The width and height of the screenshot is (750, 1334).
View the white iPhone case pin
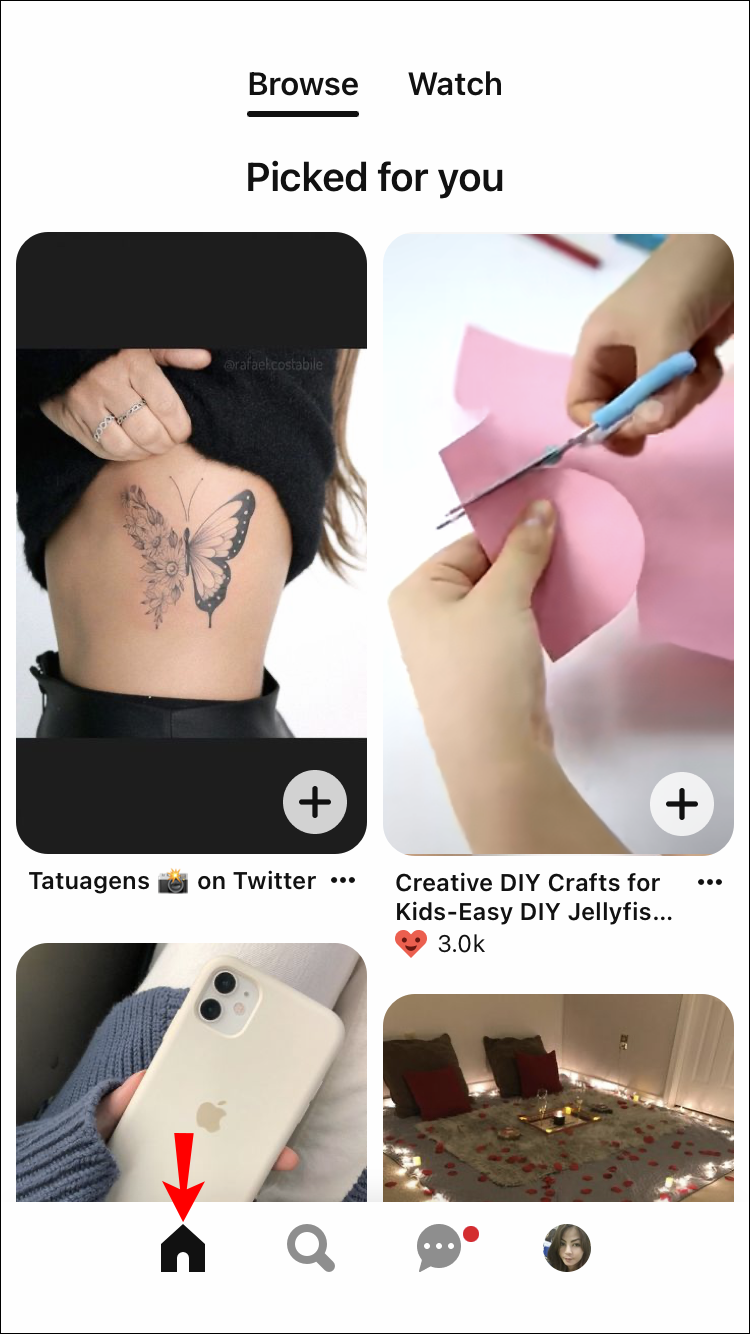(x=191, y=1070)
